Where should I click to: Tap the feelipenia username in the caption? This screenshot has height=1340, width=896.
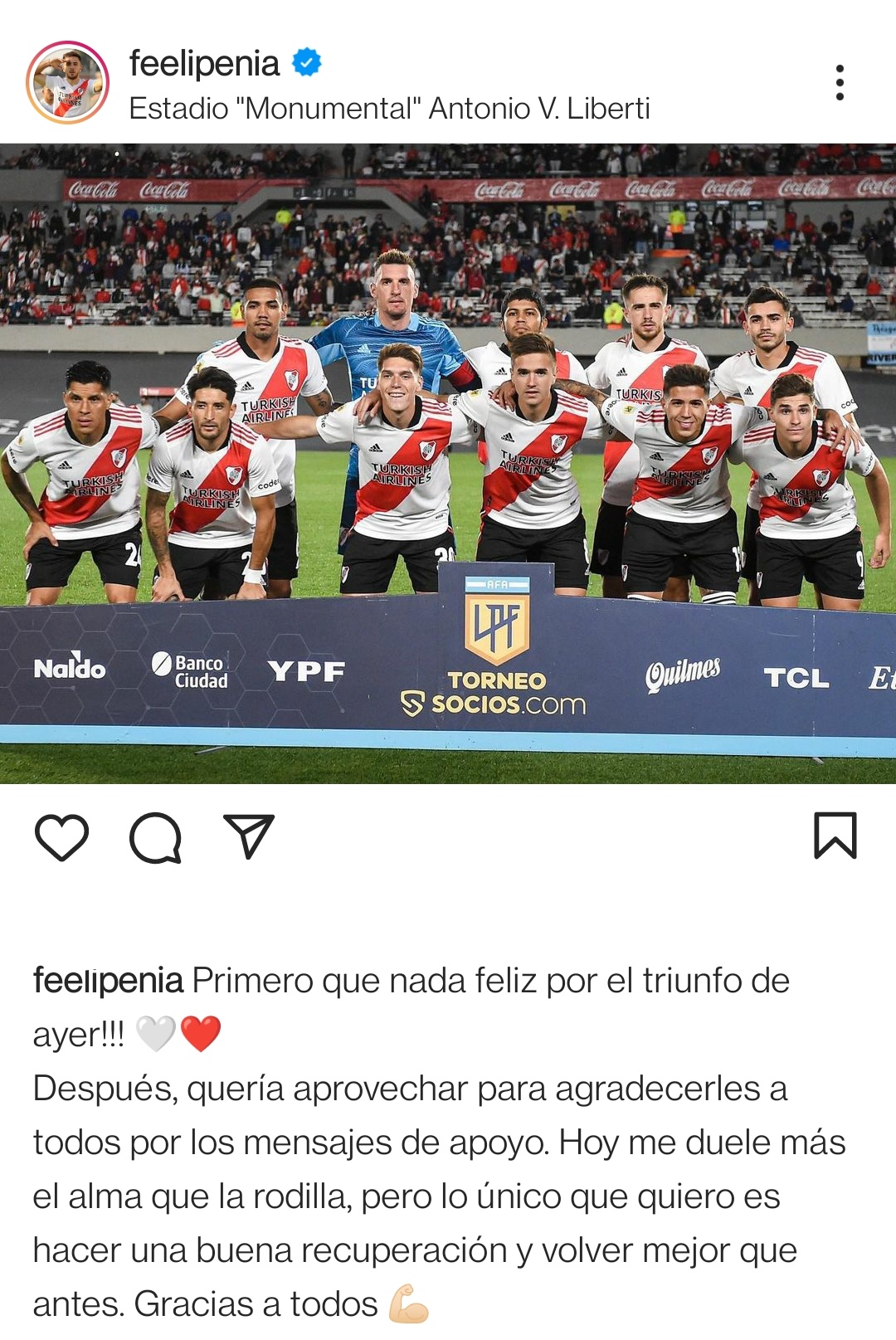pos(108,981)
